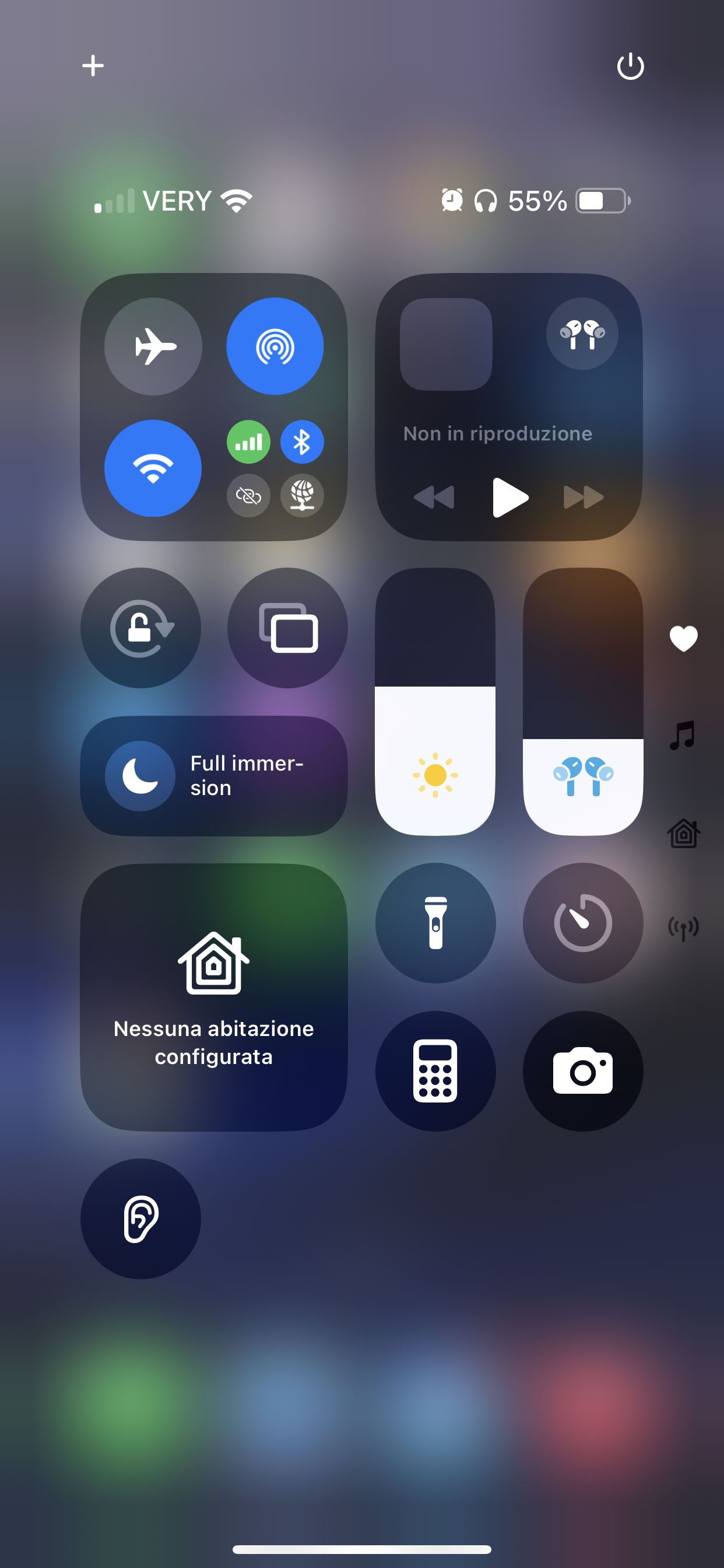This screenshot has width=724, height=1568.
Task: Open the AirPods audio output selector
Action: point(582,334)
